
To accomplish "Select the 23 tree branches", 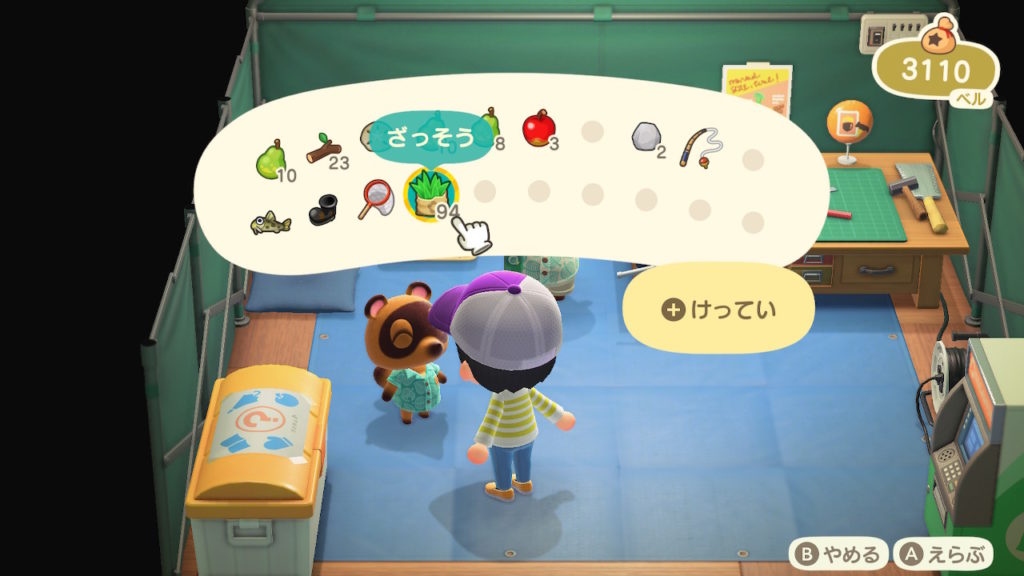I will 322,151.
